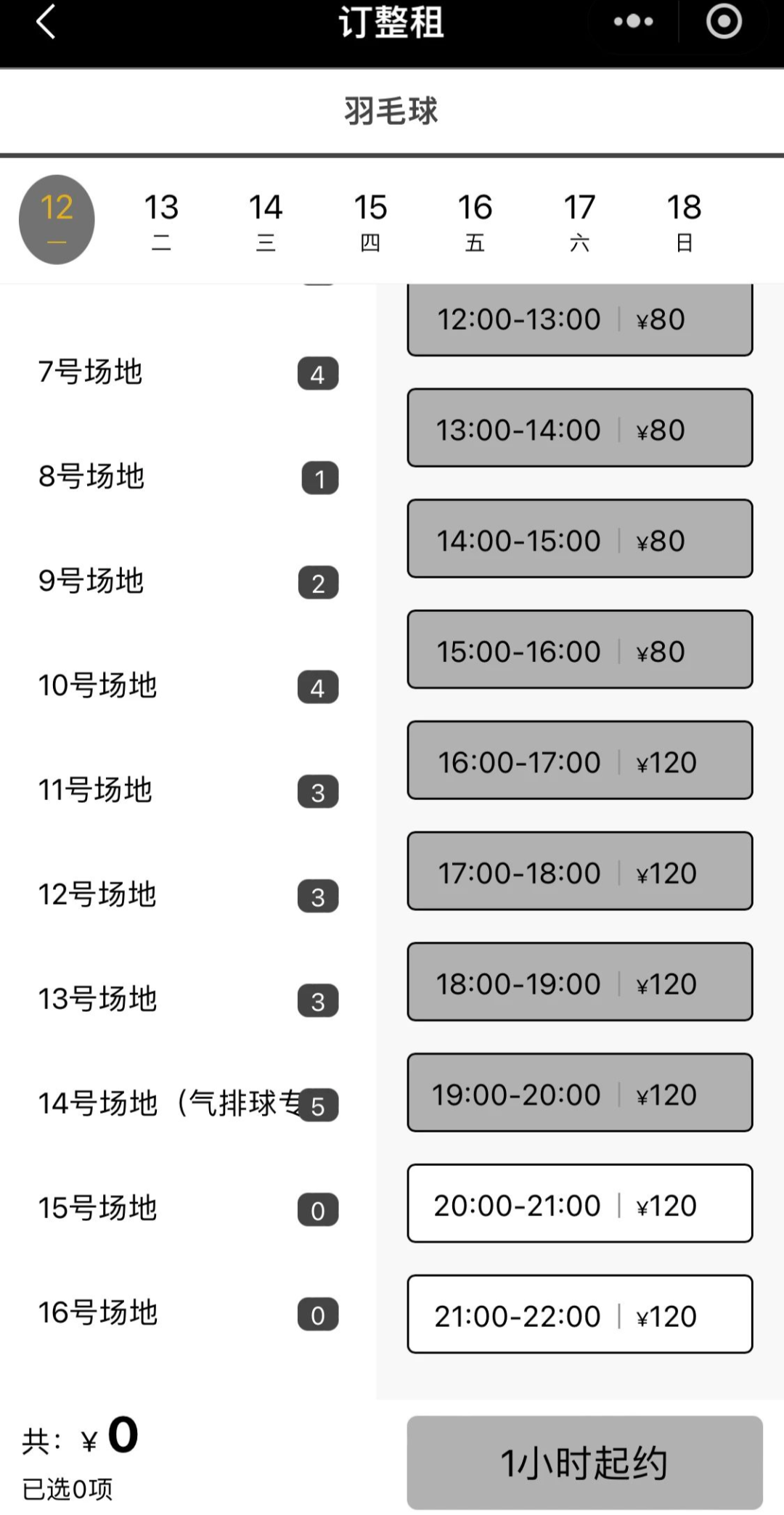Open the mini program more-options menu
This screenshot has height=1515, width=784.
[633, 22]
